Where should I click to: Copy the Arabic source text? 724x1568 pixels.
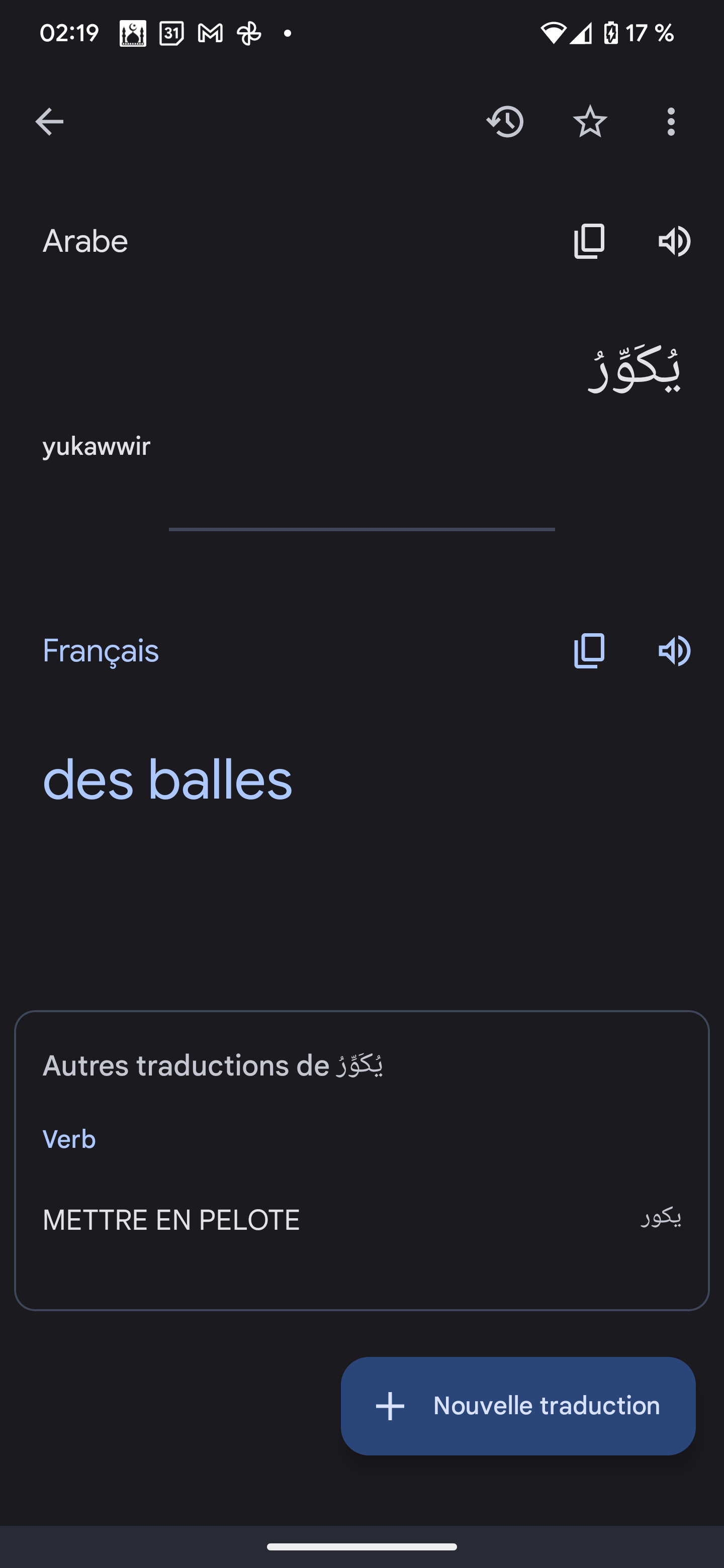click(x=589, y=241)
